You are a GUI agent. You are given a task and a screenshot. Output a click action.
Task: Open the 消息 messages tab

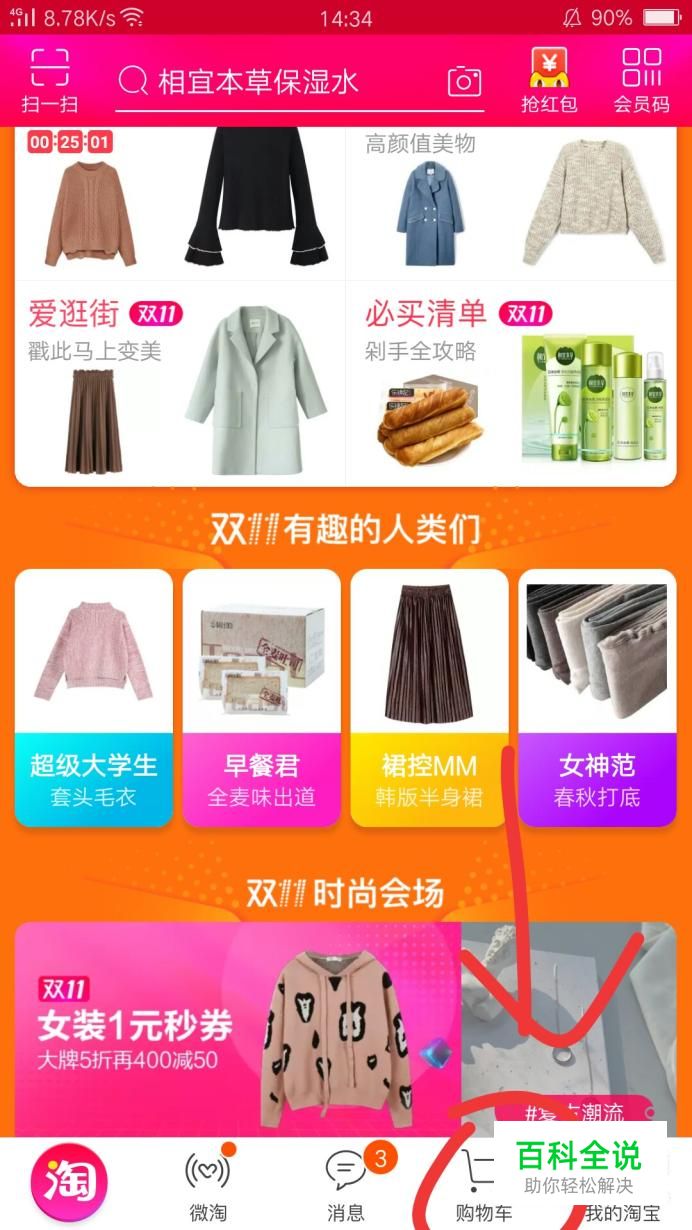tap(346, 1187)
